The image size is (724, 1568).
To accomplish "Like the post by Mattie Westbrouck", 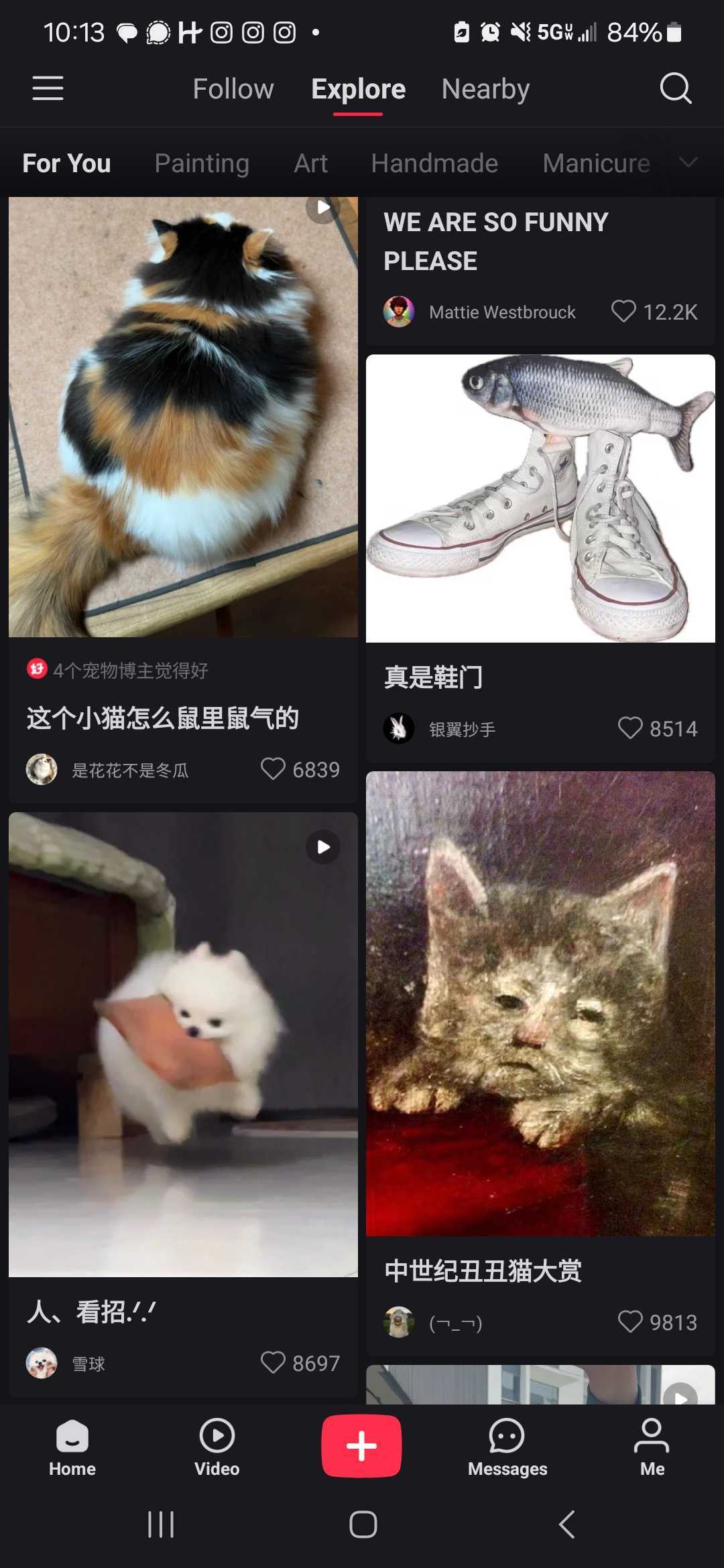I will 623,312.
